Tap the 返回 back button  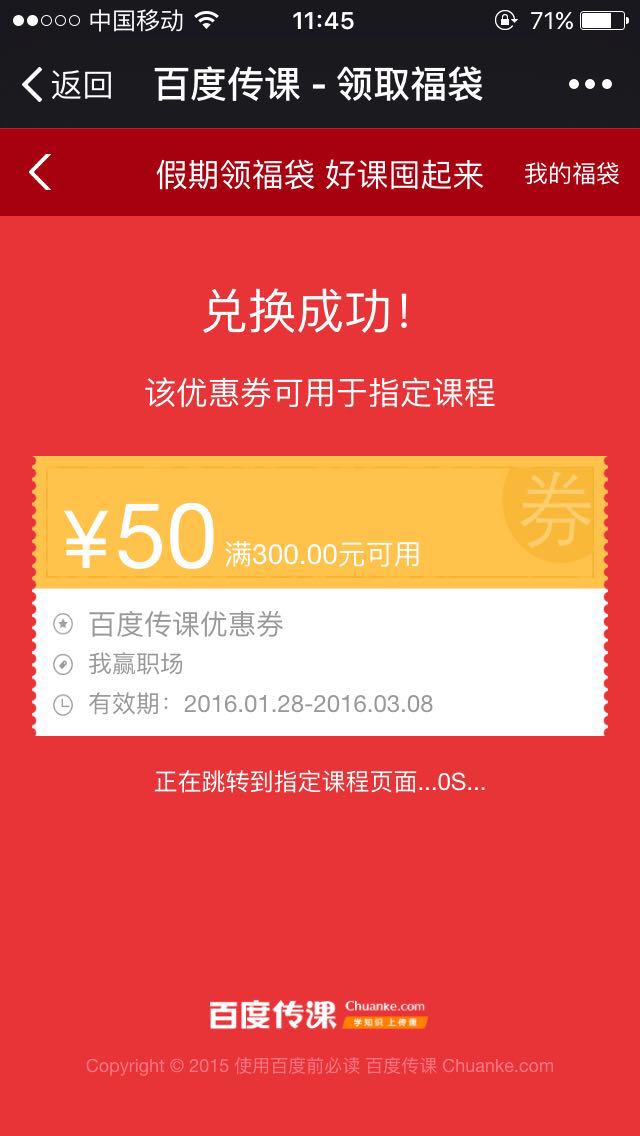[x=66, y=85]
